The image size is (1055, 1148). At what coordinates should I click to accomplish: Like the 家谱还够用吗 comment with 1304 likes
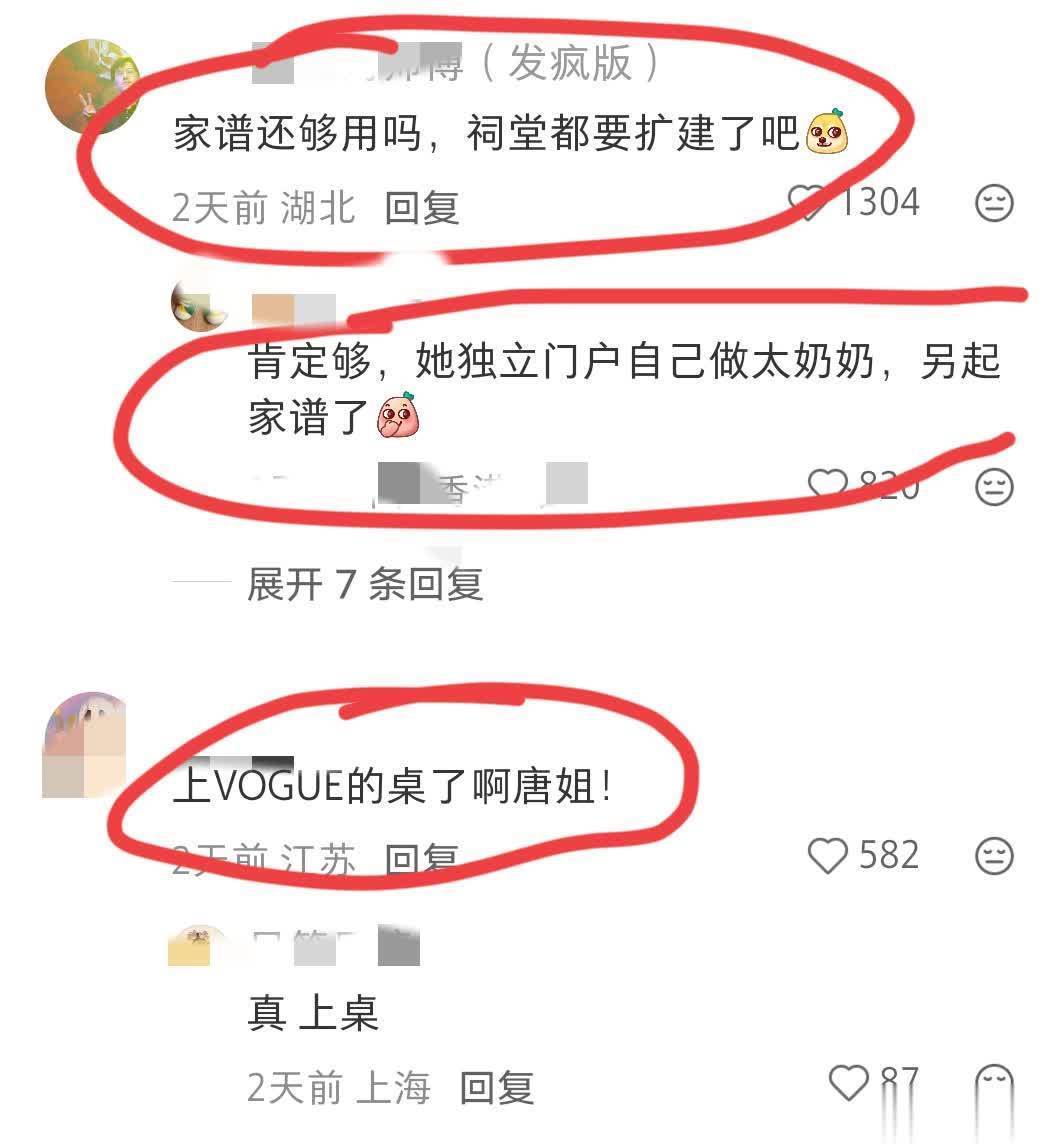[x=808, y=203]
